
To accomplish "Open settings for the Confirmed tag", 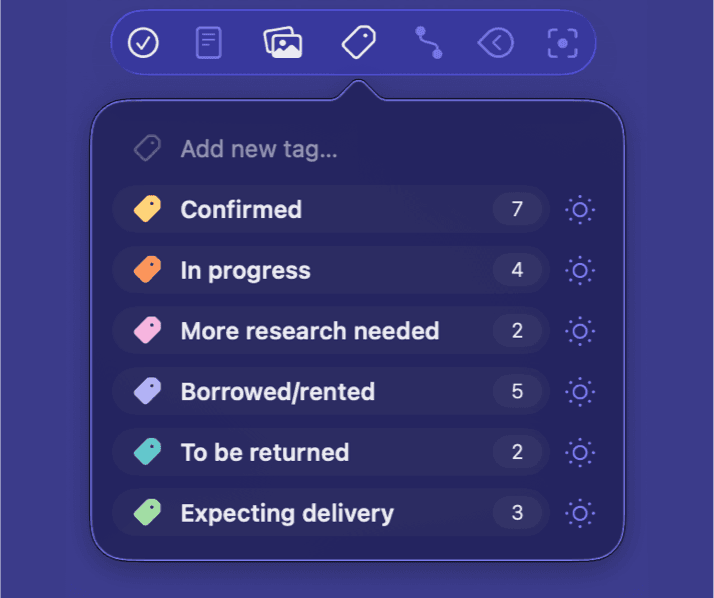I will pyautogui.click(x=580, y=210).
